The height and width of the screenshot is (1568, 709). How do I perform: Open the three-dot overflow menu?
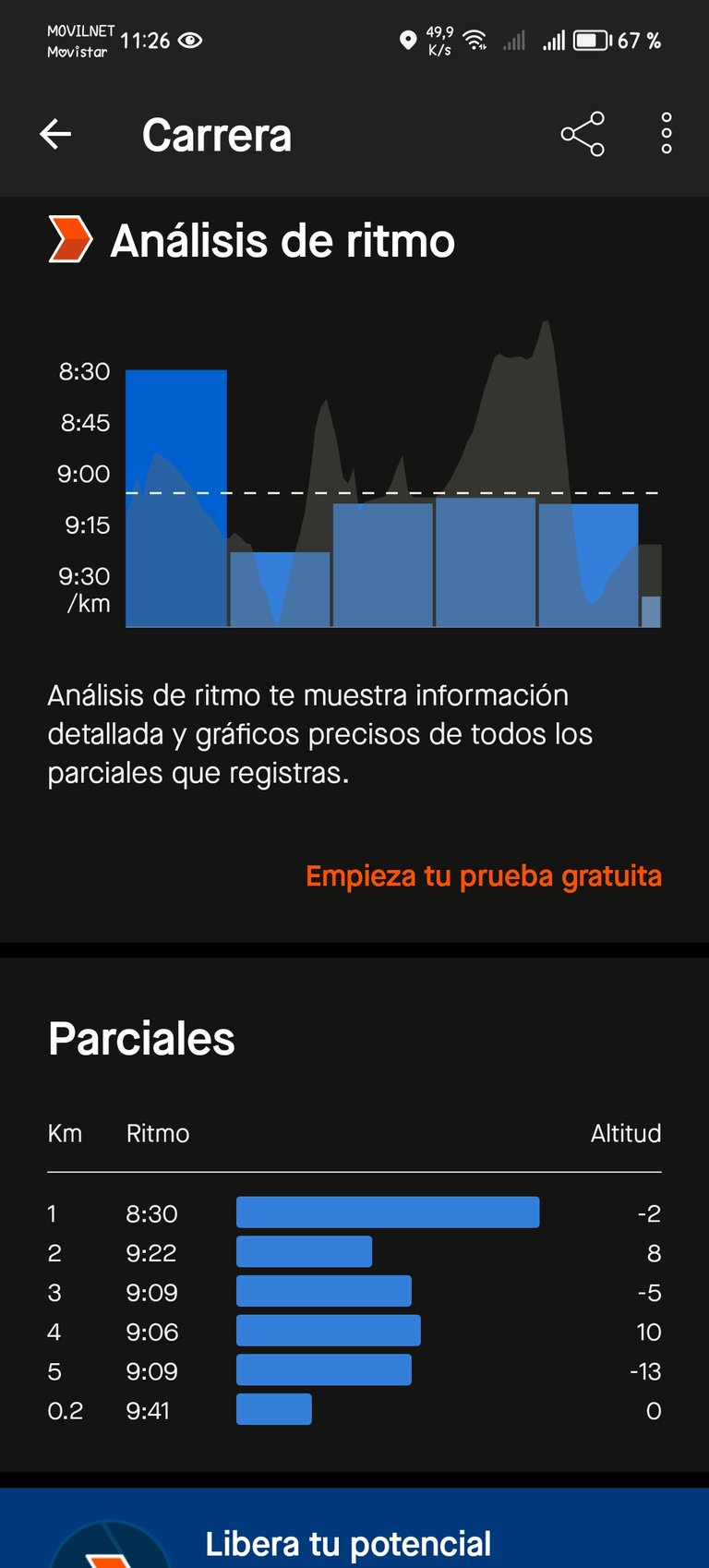pyautogui.click(x=667, y=134)
